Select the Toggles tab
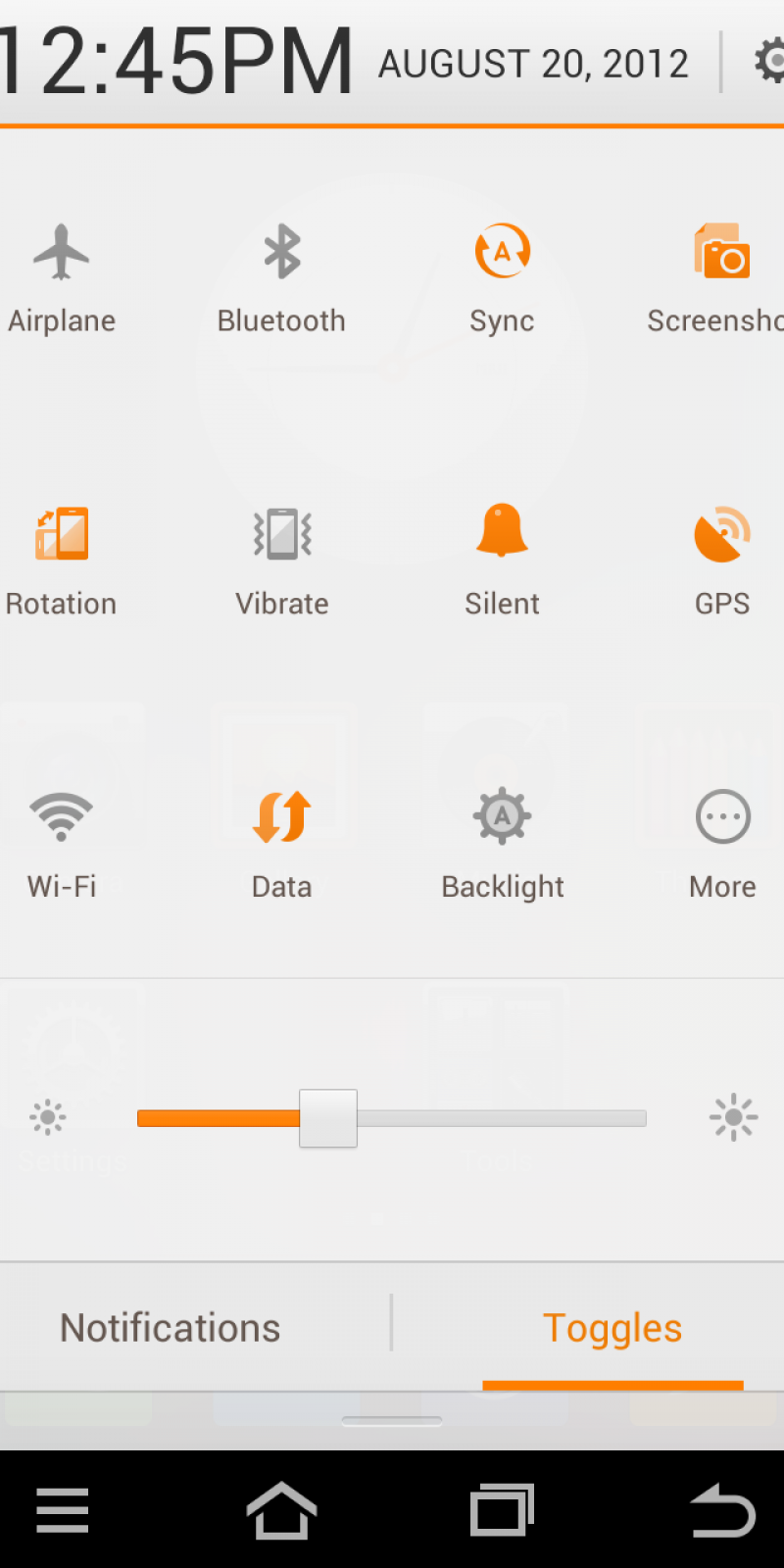This screenshot has width=784, height=1568. click(x=612, y=1328)
